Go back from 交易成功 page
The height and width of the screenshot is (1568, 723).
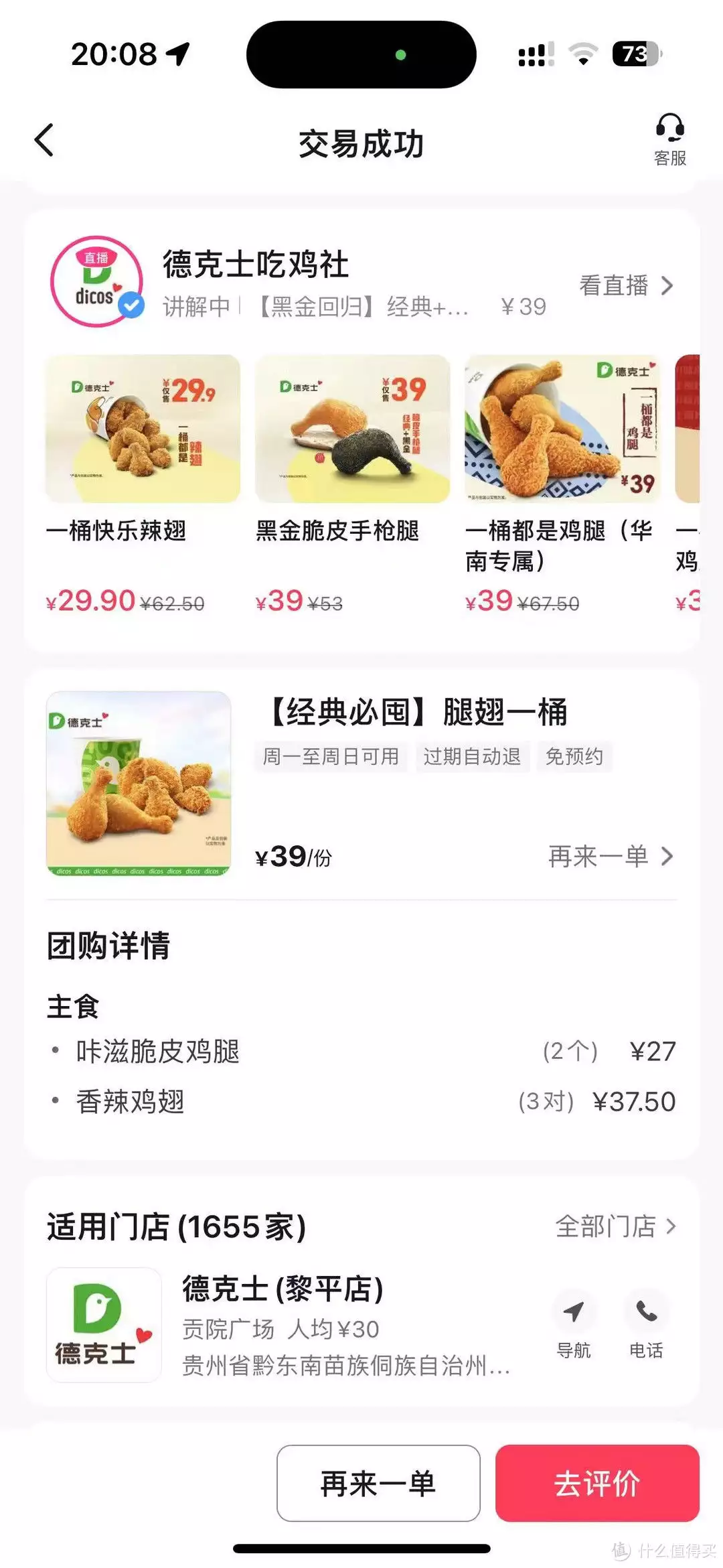tap(44, 141)
